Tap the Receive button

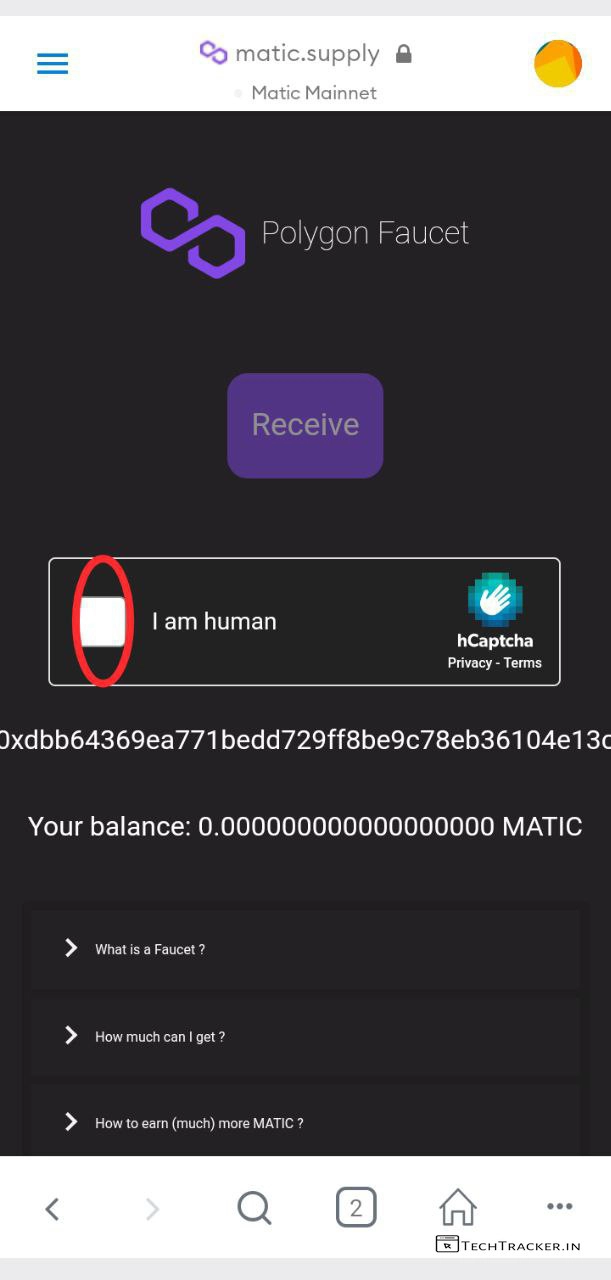(305, 425)
